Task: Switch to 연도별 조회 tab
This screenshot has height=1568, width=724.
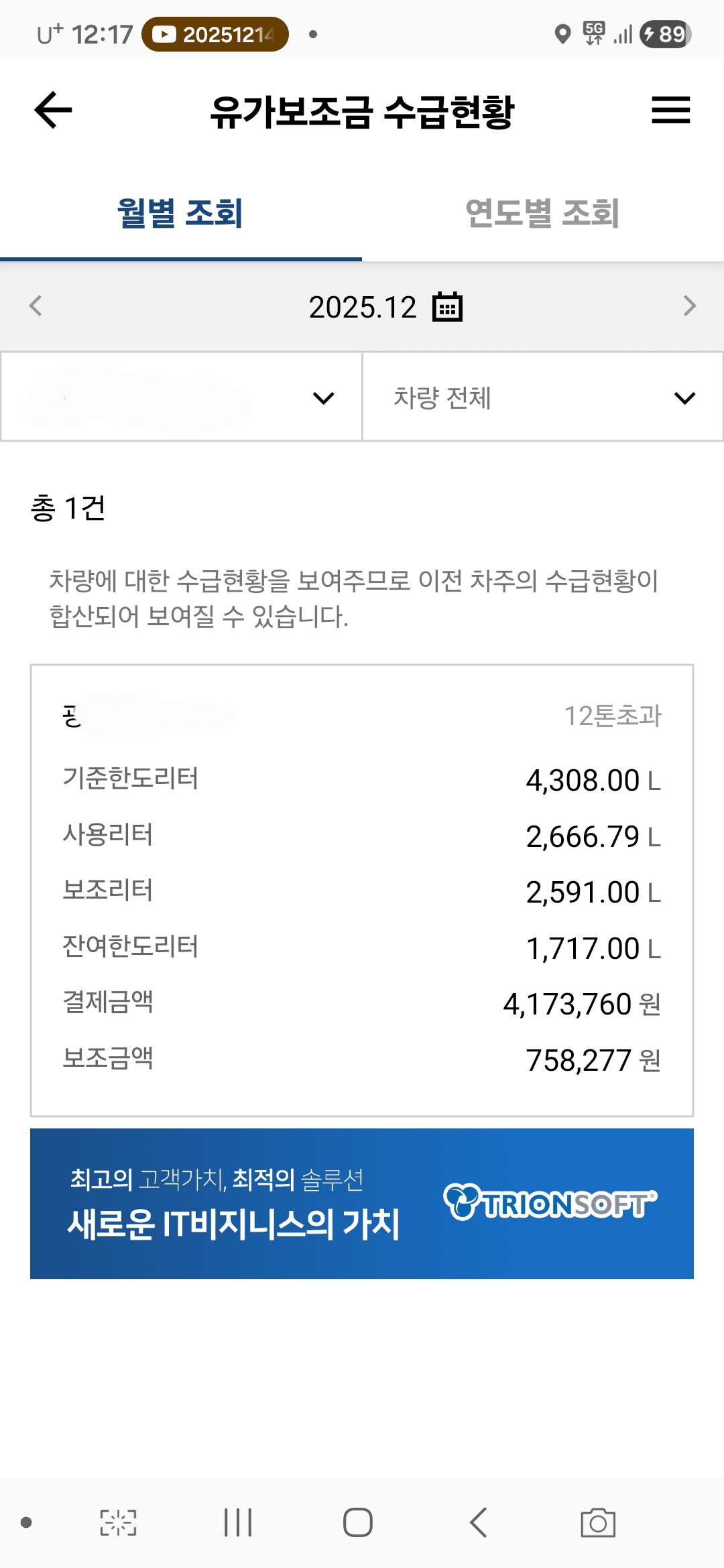Action: coord(542,214)
